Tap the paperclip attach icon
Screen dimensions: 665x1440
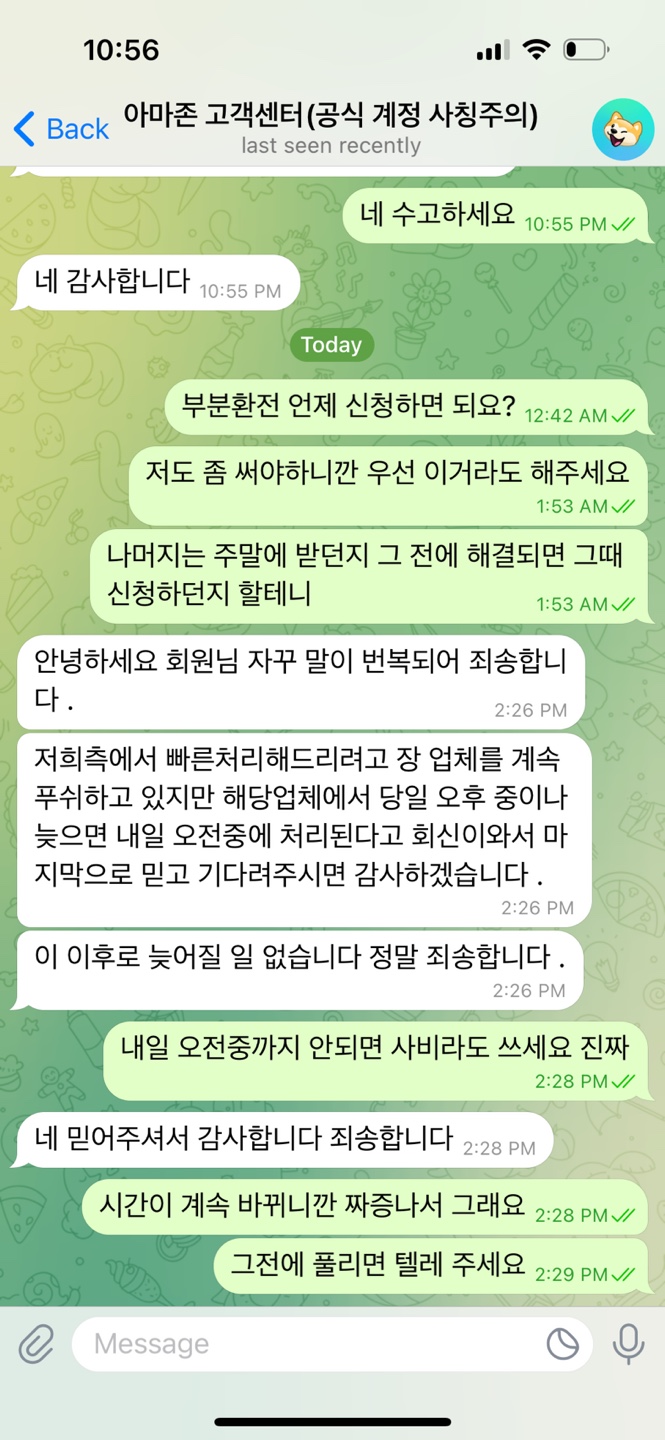(x=36, y=1345)
